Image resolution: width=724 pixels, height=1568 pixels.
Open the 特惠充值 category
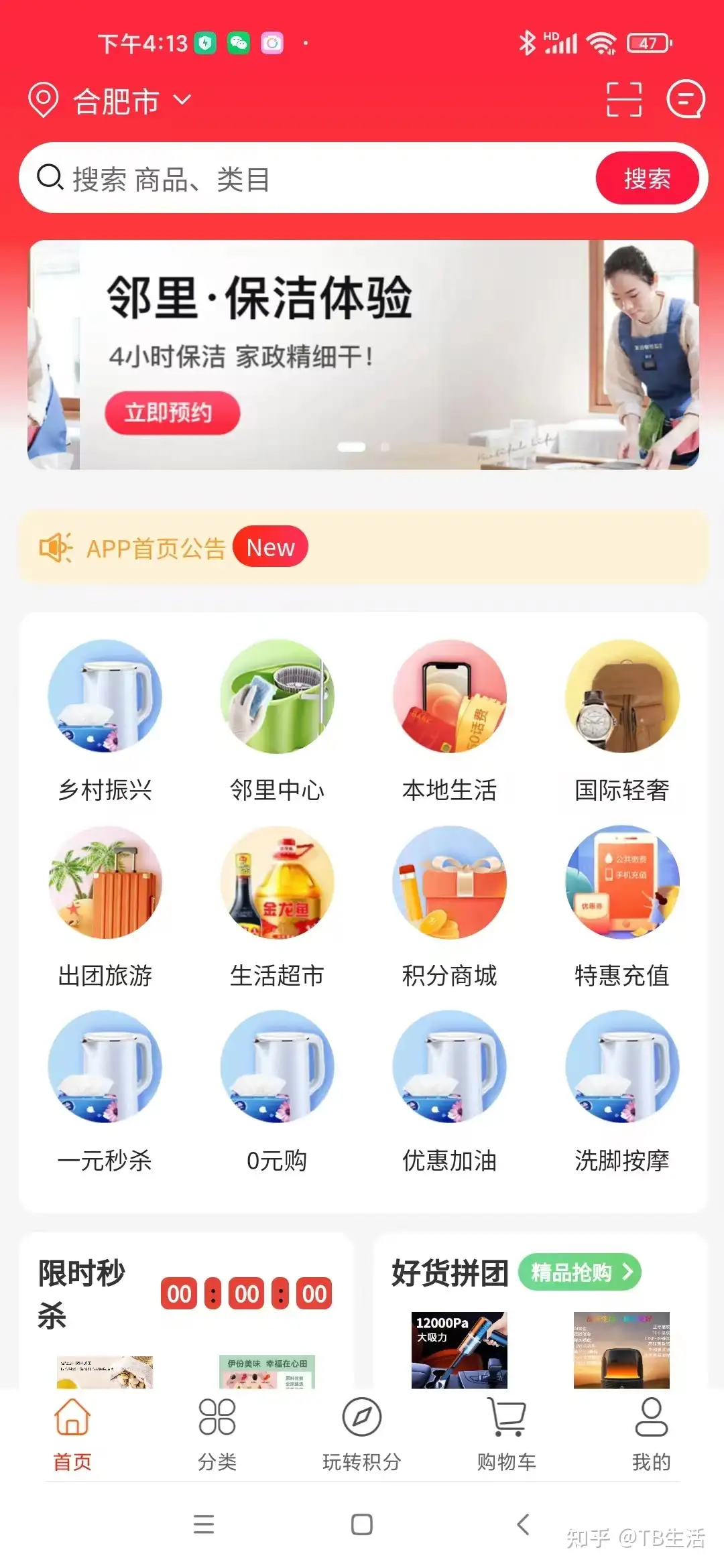point(621,906)
